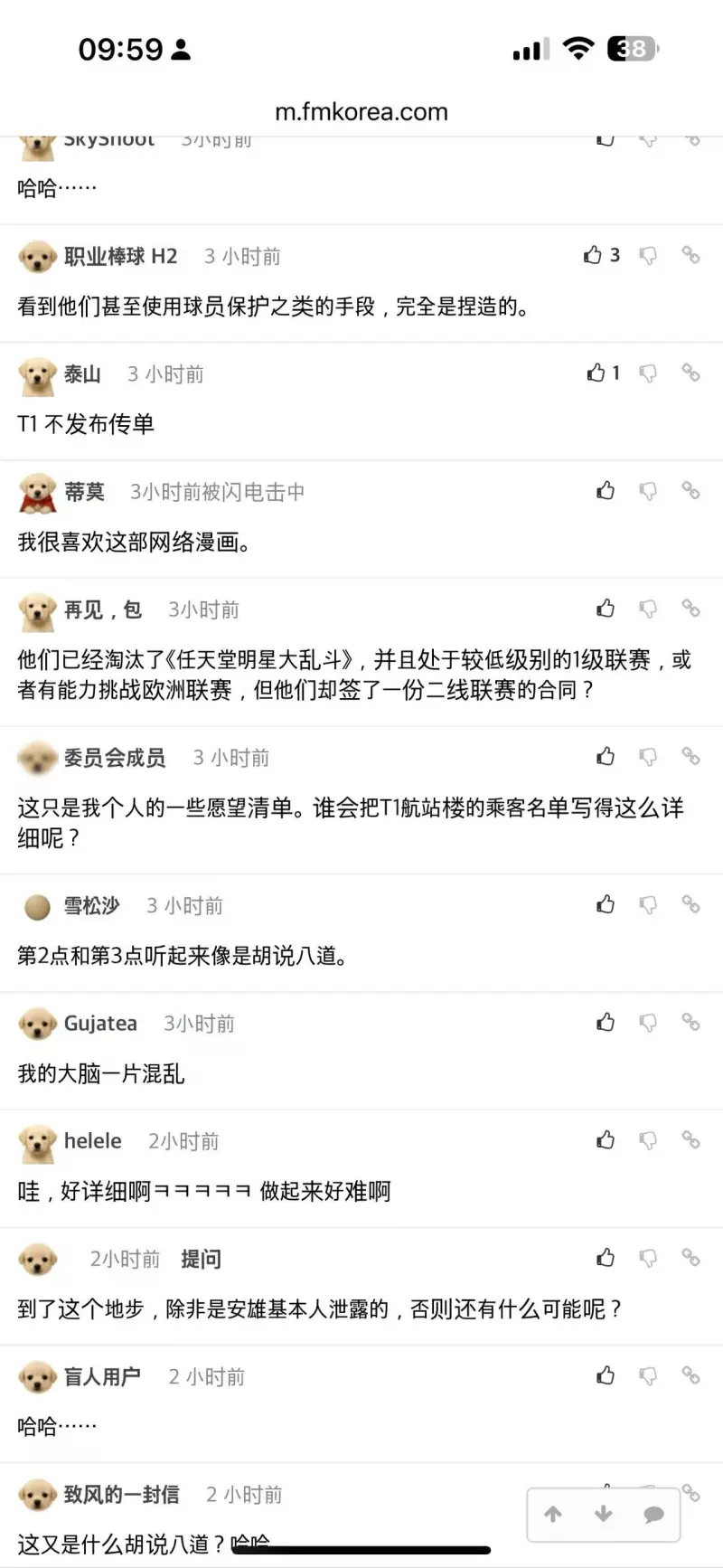723x1568 pixels.
Task: Jump to bottom with the down arrow
Action: point(604,1515)
